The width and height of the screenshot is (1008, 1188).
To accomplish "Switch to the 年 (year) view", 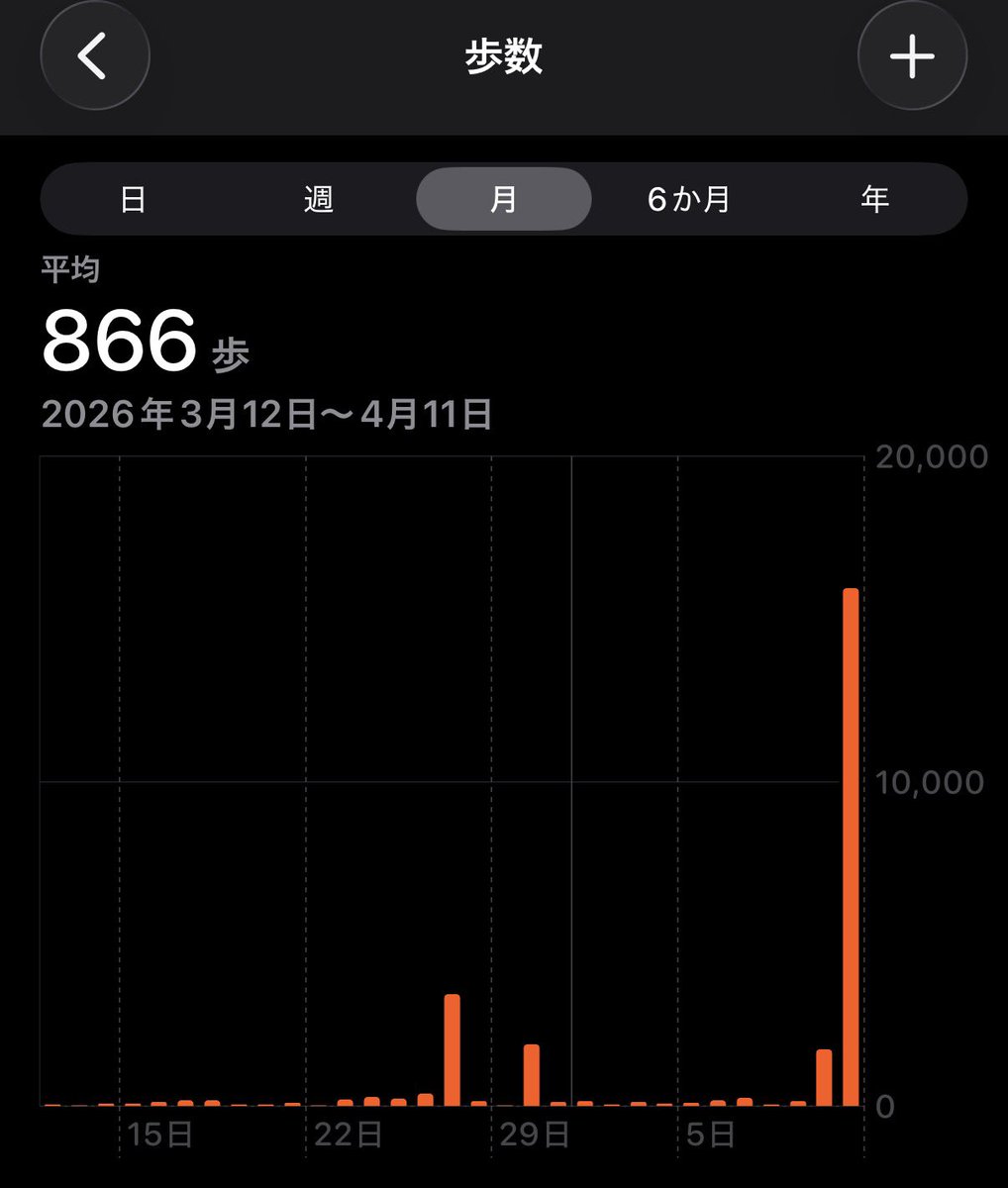I will click(x=874, y=199).
